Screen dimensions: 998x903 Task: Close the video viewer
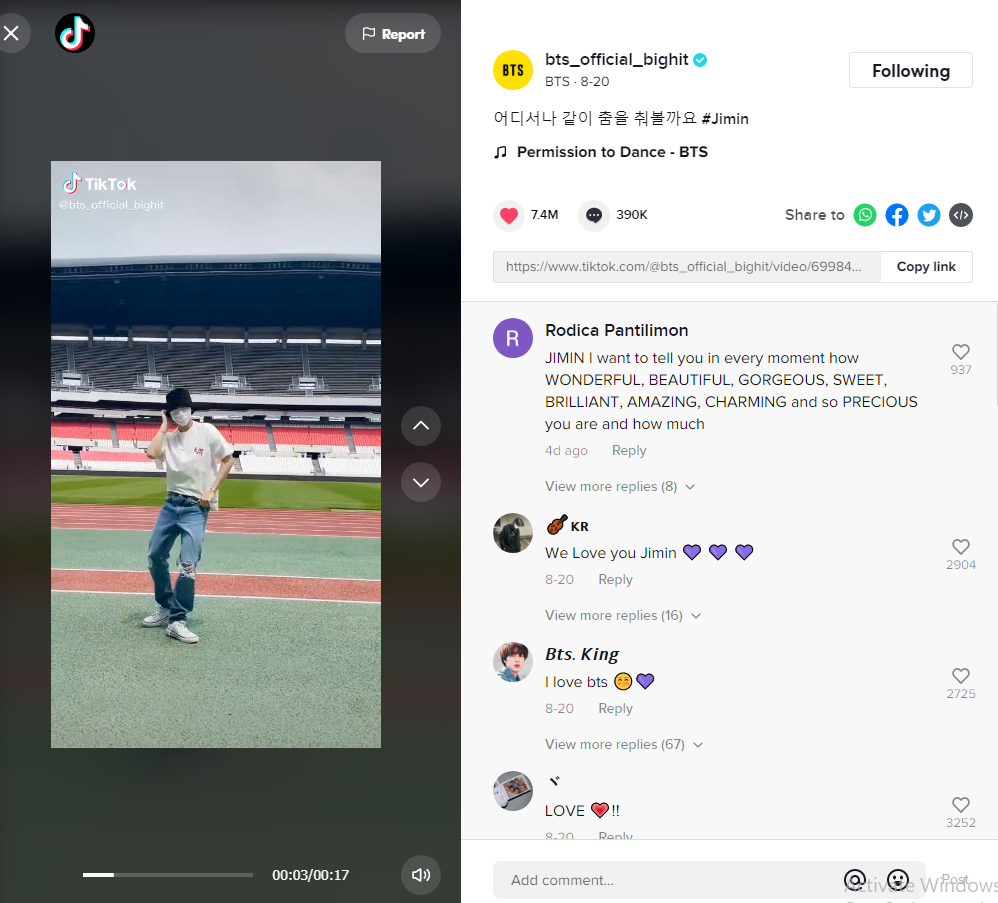coord(11,34)
